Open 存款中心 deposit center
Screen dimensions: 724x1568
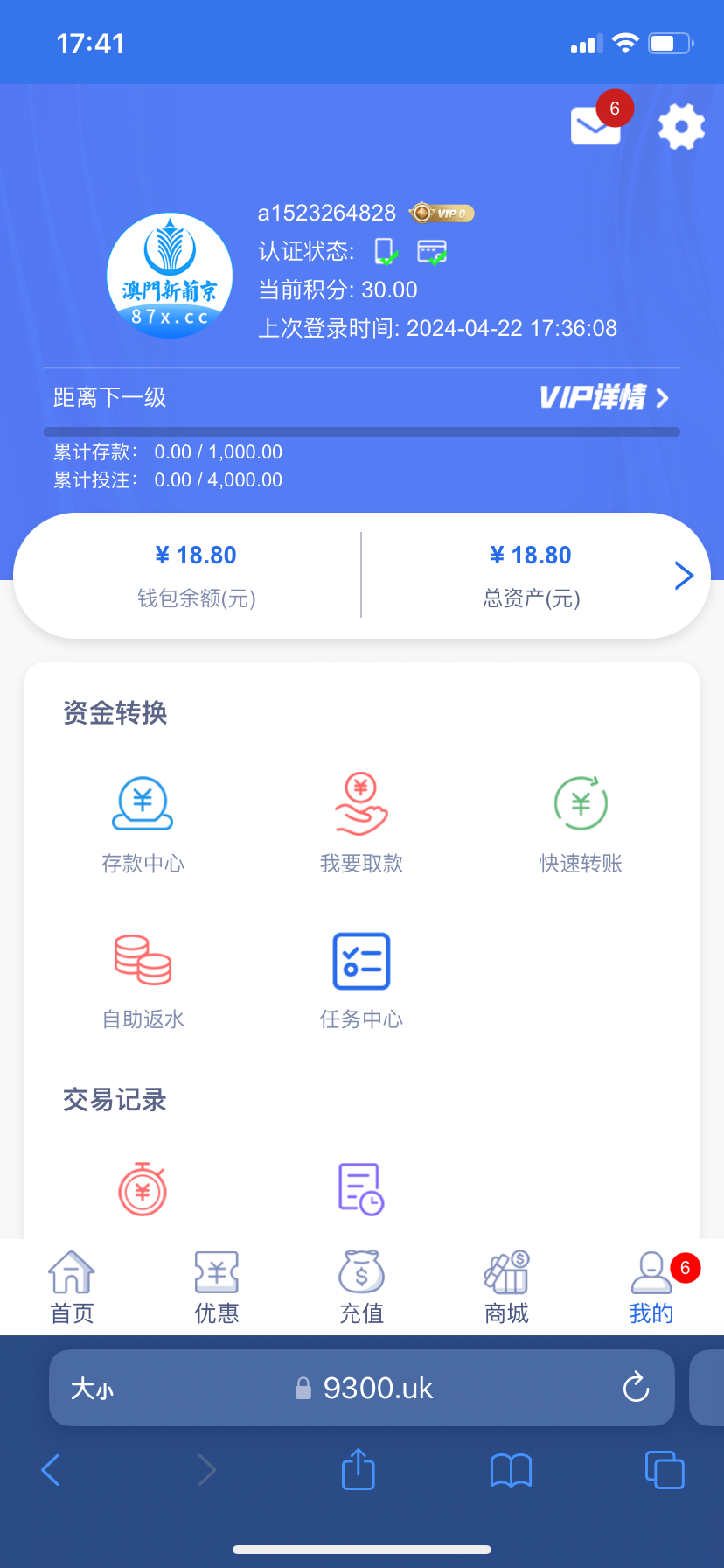pos(143,824)
